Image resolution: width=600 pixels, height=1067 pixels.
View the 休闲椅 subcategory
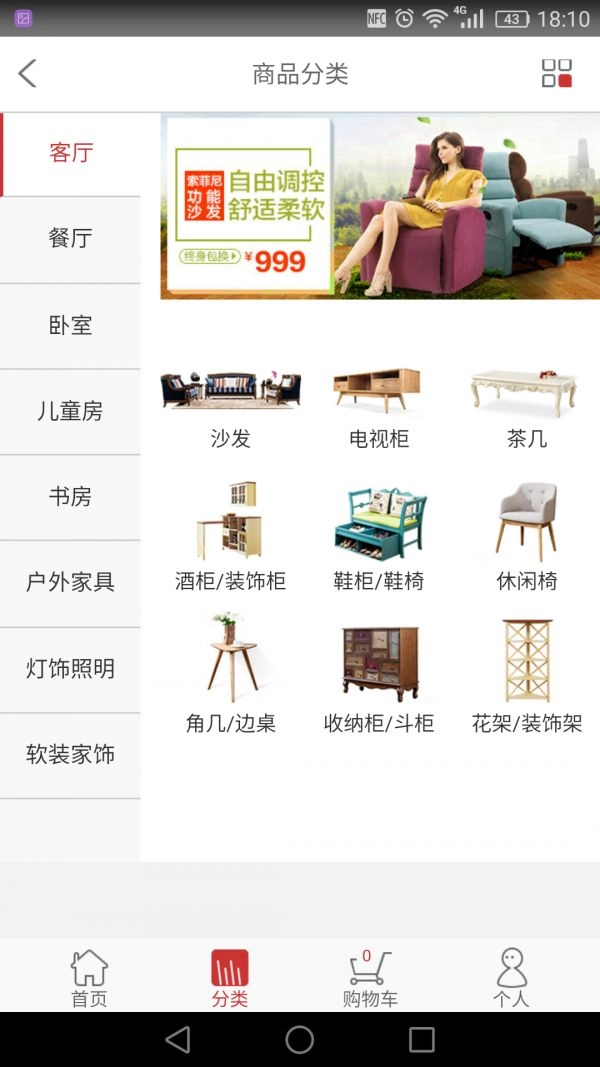pyautogui.click(x=526, y=535)
